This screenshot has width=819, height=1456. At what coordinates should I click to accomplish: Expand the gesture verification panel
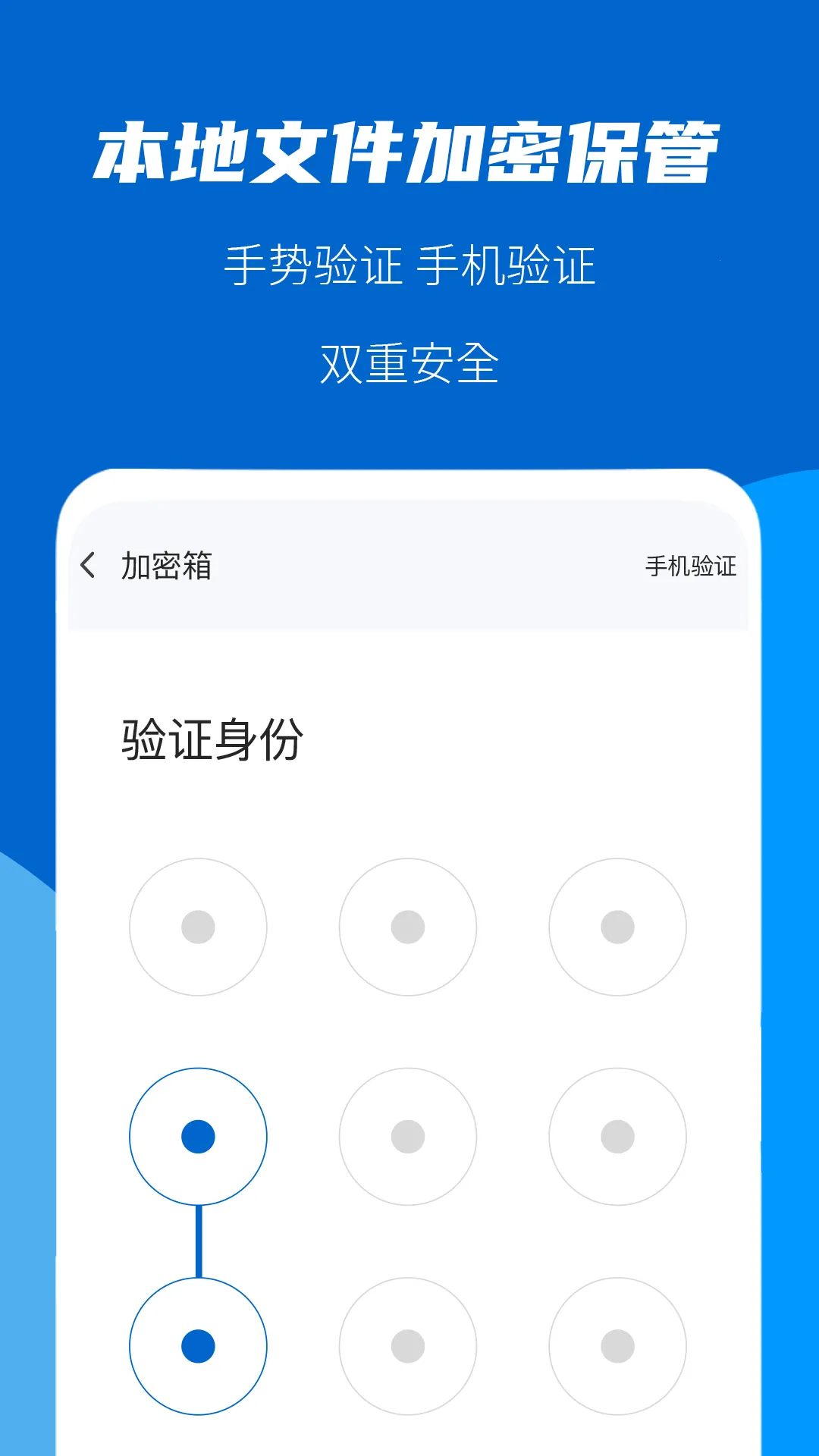408,1135
